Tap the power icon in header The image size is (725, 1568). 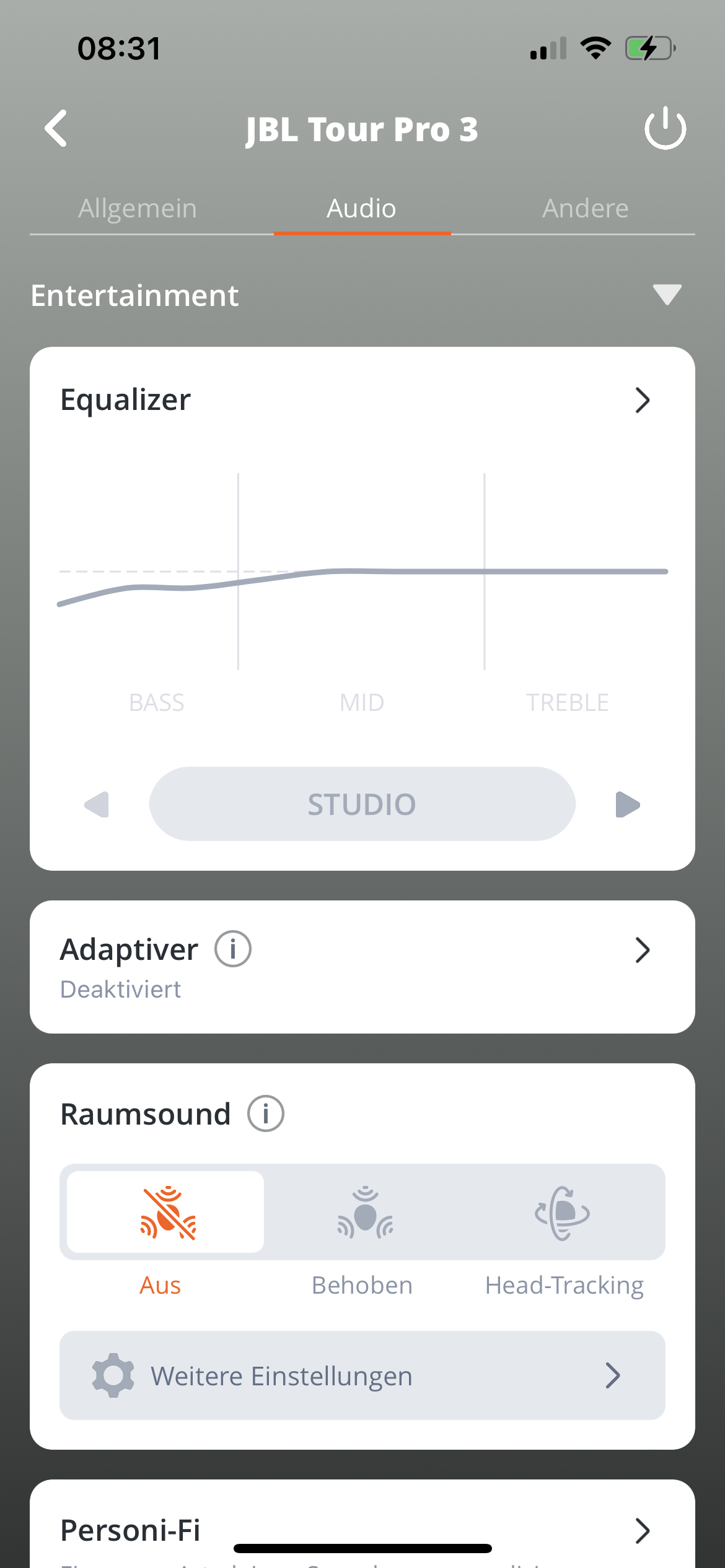[665, 128]
